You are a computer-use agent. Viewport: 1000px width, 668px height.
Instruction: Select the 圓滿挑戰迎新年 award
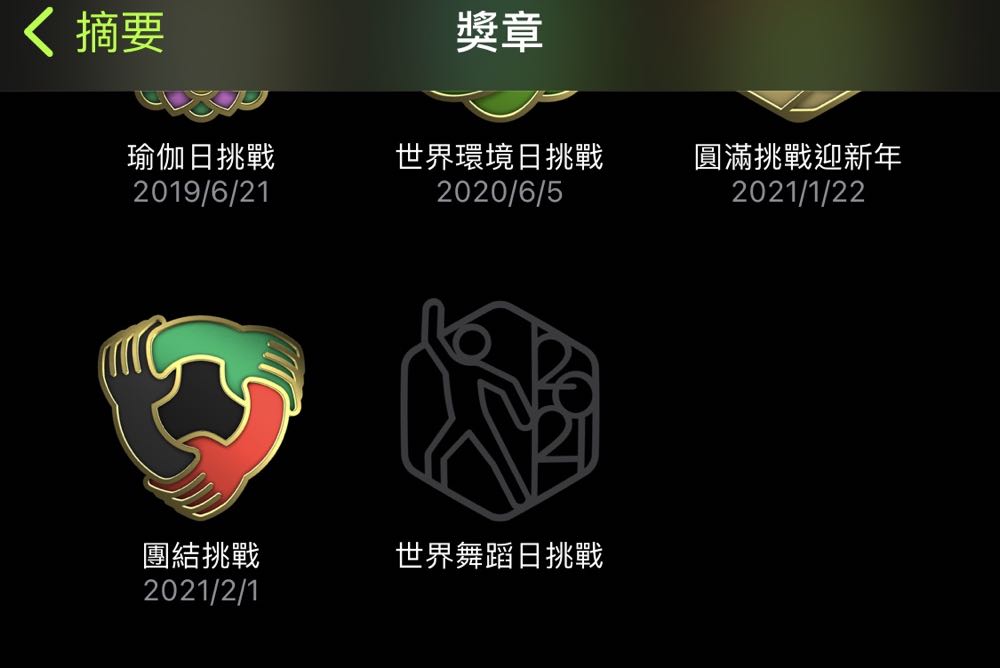coord(797,155)
